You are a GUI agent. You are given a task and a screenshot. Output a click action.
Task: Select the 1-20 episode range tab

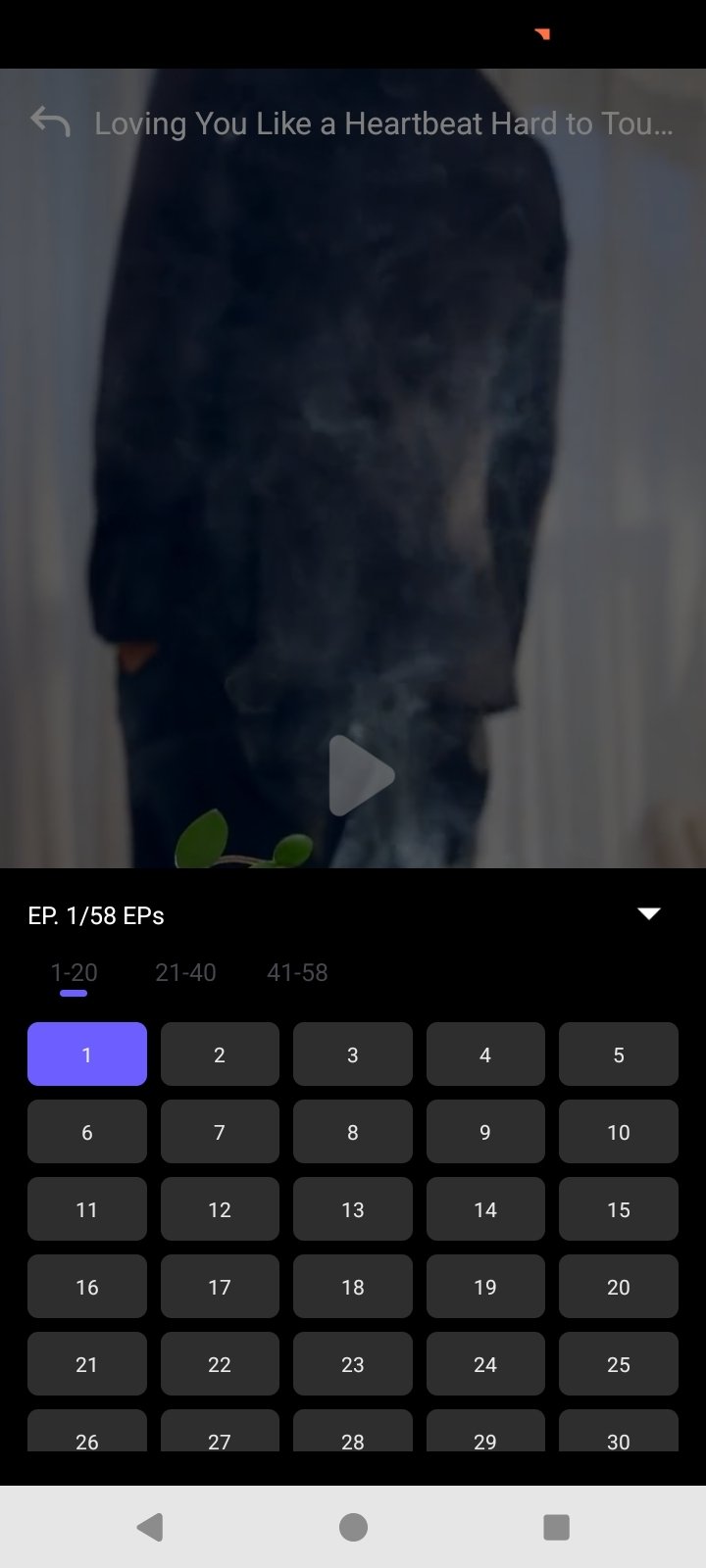click(74, 972)
